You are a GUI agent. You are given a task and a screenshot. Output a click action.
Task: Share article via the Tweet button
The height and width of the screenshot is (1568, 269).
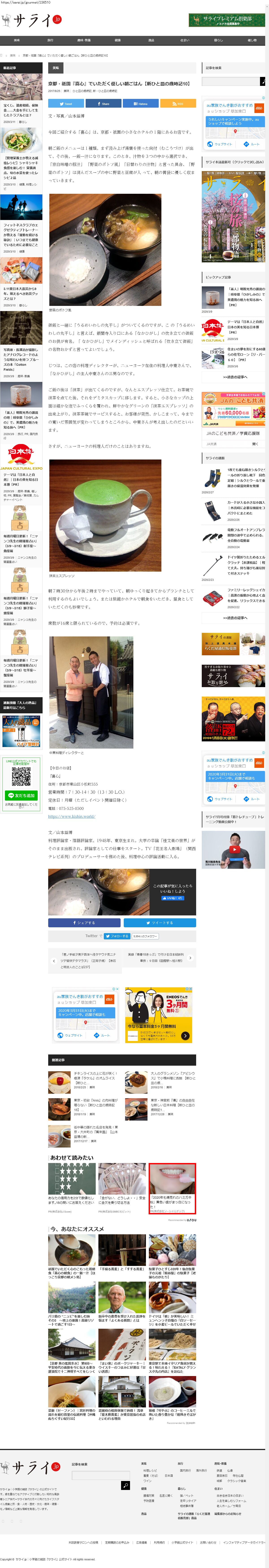tap(66, 103)
